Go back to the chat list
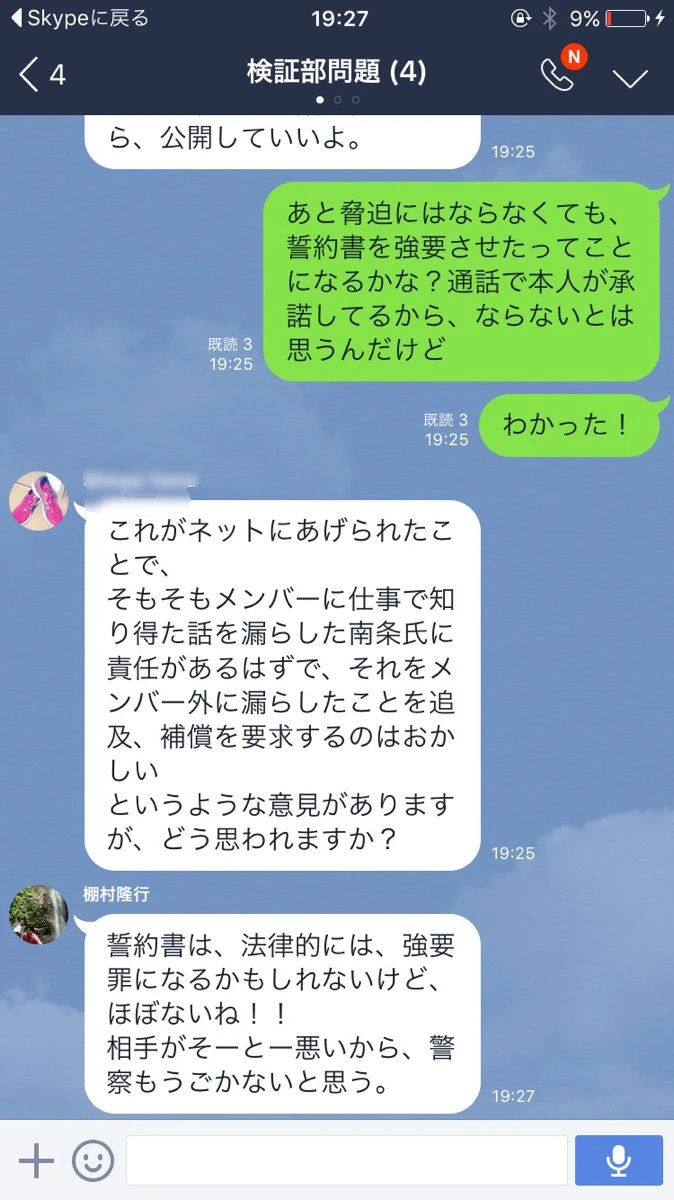674x1200 pixels. point(40,74)
